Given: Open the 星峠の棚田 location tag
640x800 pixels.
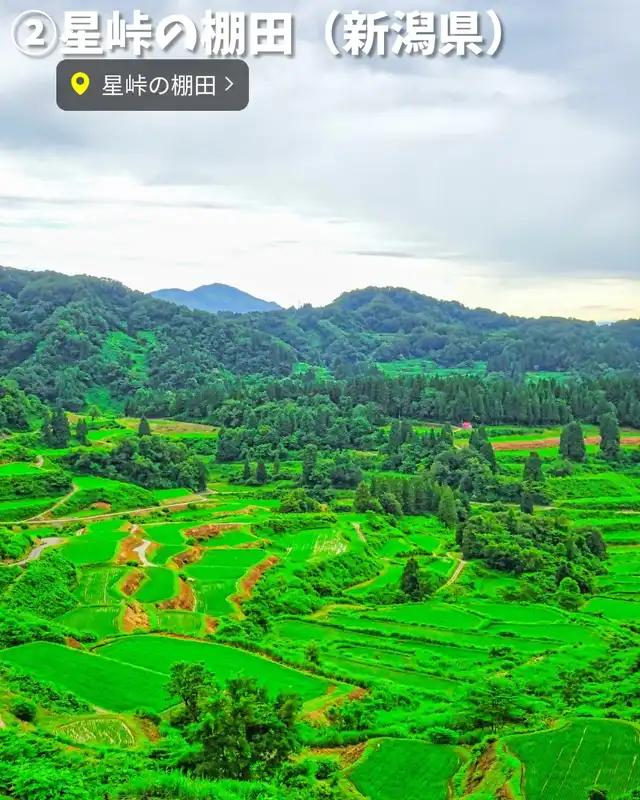Looking at the screenshot, I should pos(152,85).
